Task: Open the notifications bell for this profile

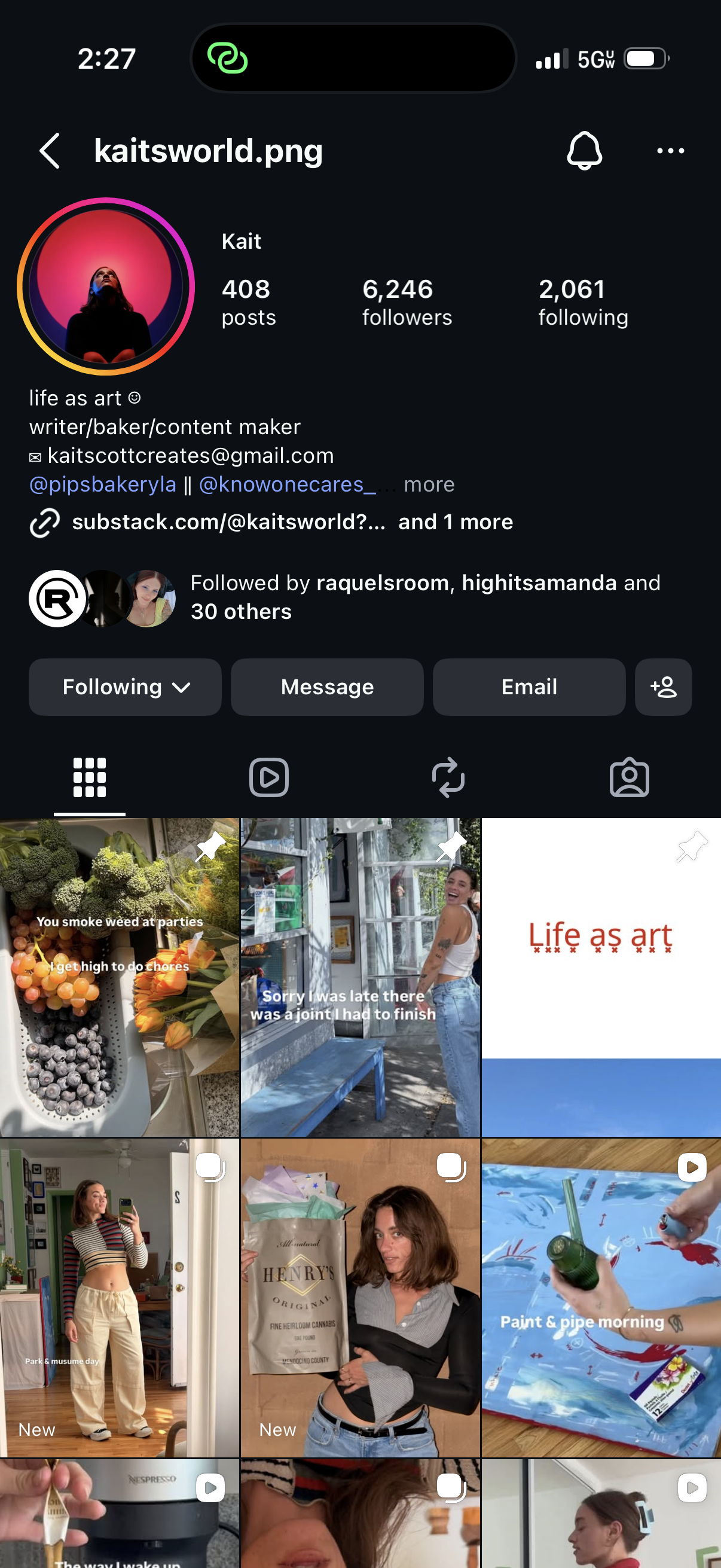Action: pos(584,150)
